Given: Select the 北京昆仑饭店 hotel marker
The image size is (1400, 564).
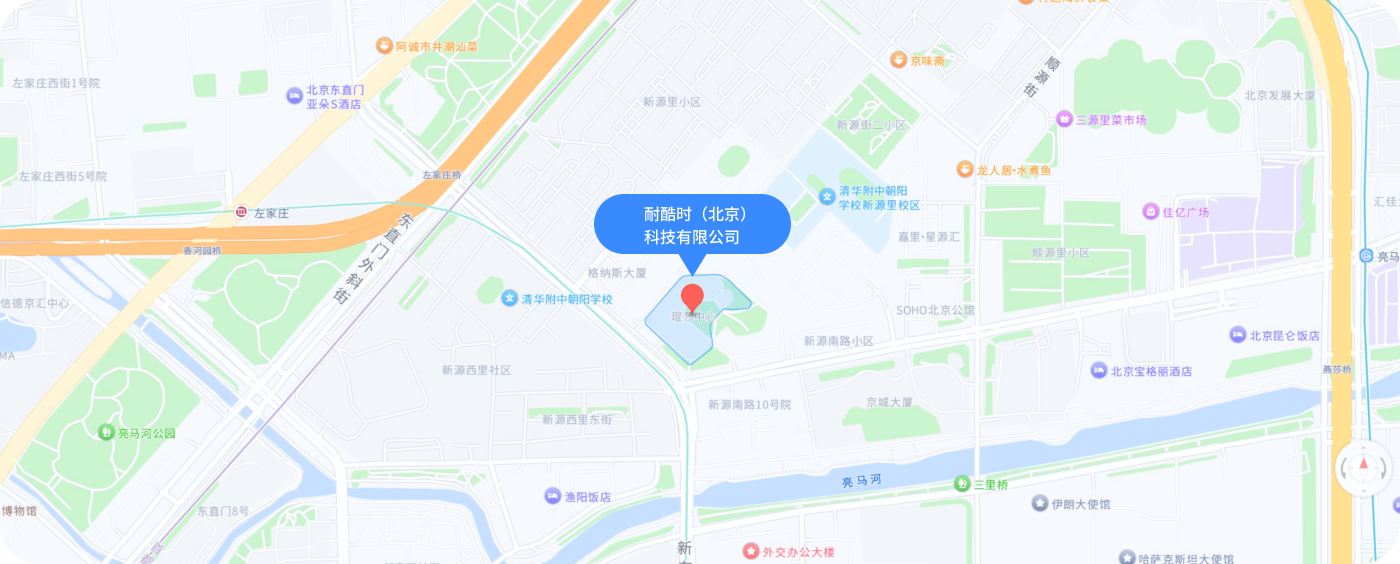Looking at the screenshot, I should 1238,335.
